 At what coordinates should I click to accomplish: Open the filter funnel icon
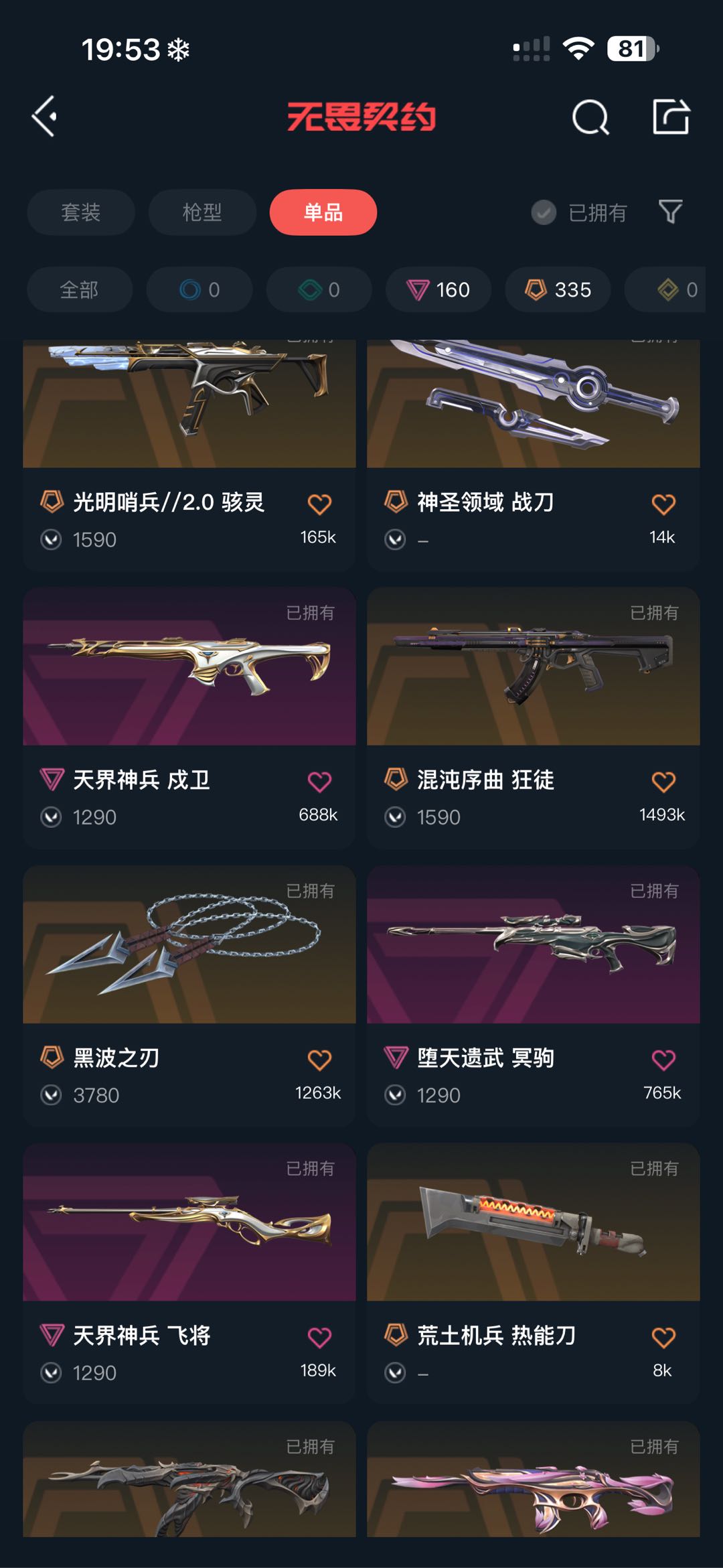click(670, 212)
